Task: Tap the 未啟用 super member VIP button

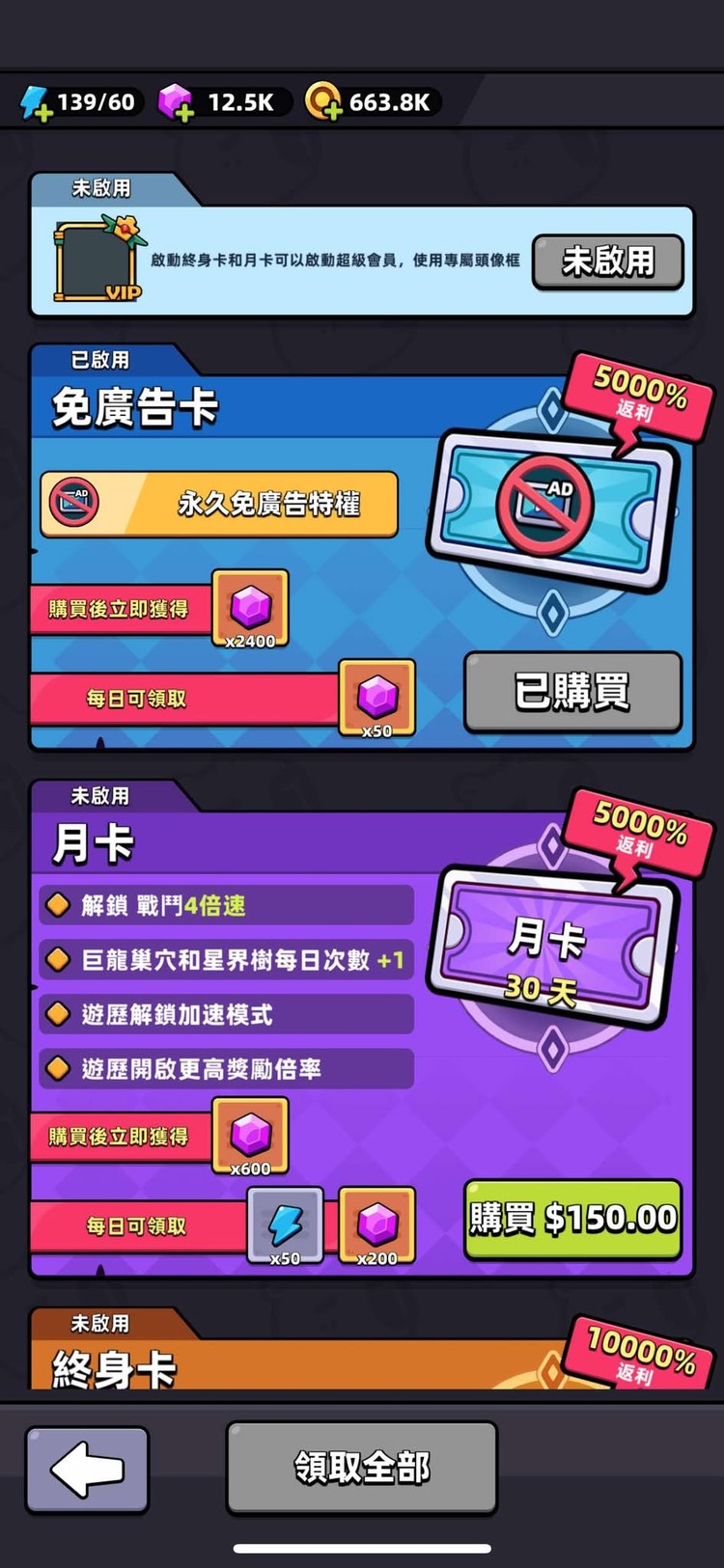Action: coord(608,261)
